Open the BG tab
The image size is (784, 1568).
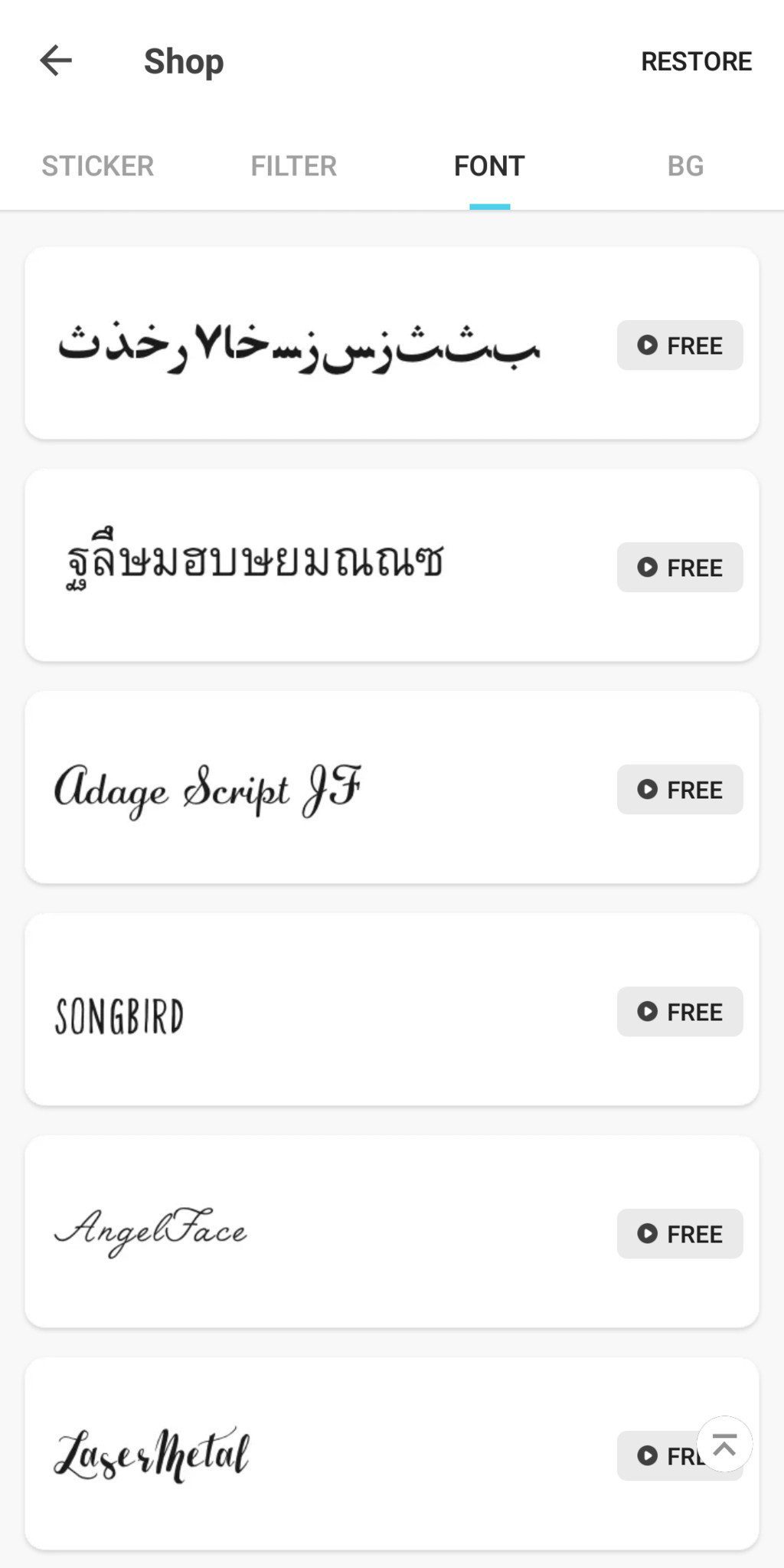[685, 165]
